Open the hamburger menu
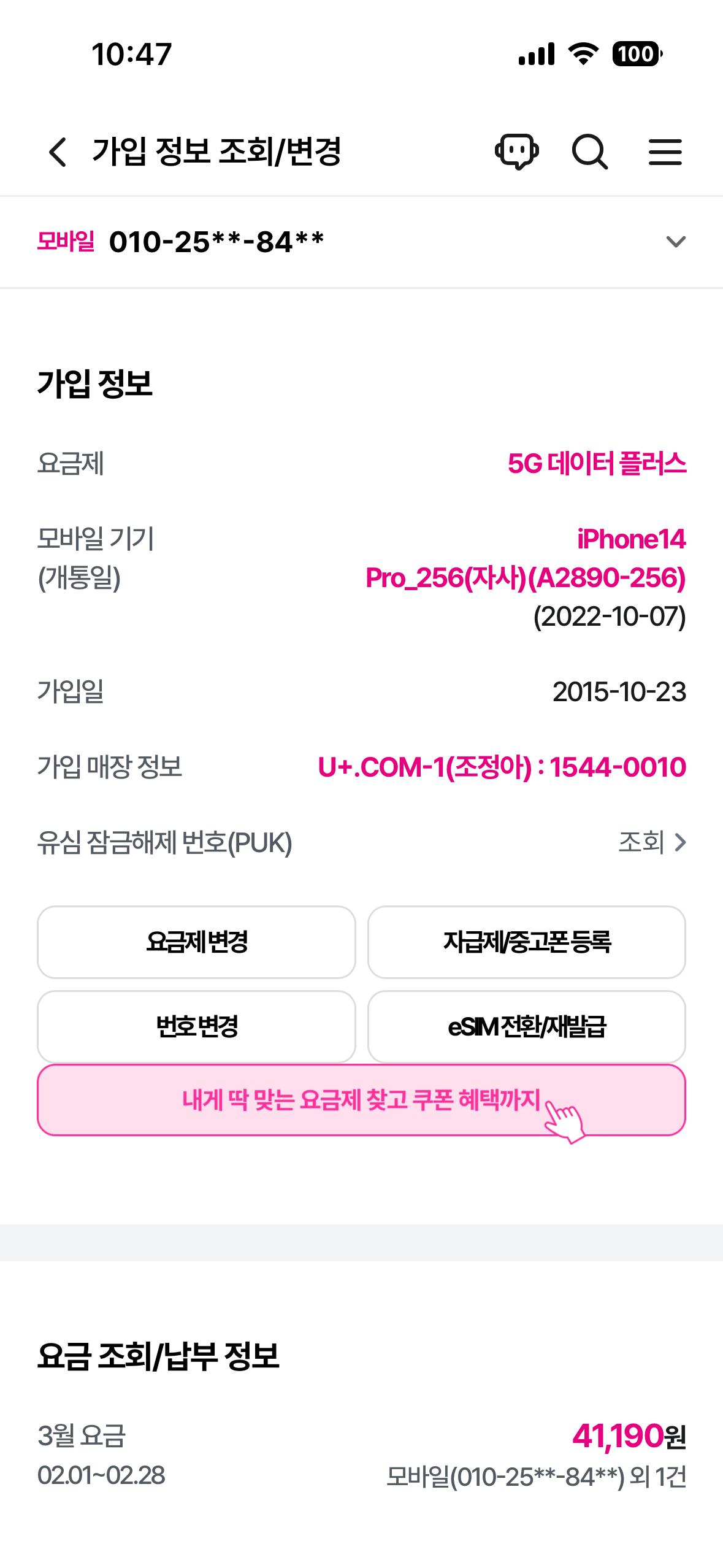The height and width of the screenshot is (1568, 723). (x=665, y=152)
